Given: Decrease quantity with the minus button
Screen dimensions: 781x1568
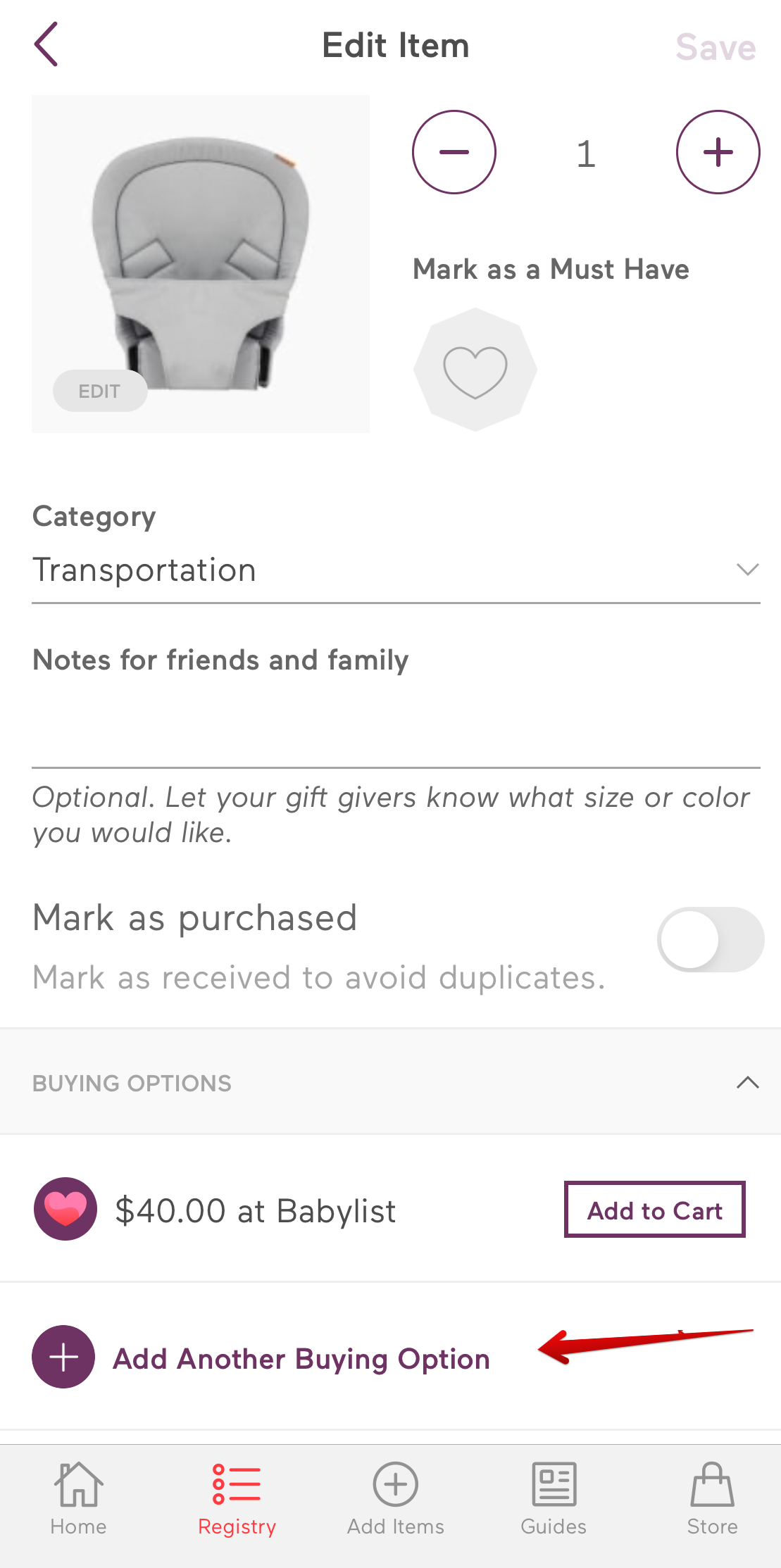Looking at the screenshot, I should coord(454,152).
